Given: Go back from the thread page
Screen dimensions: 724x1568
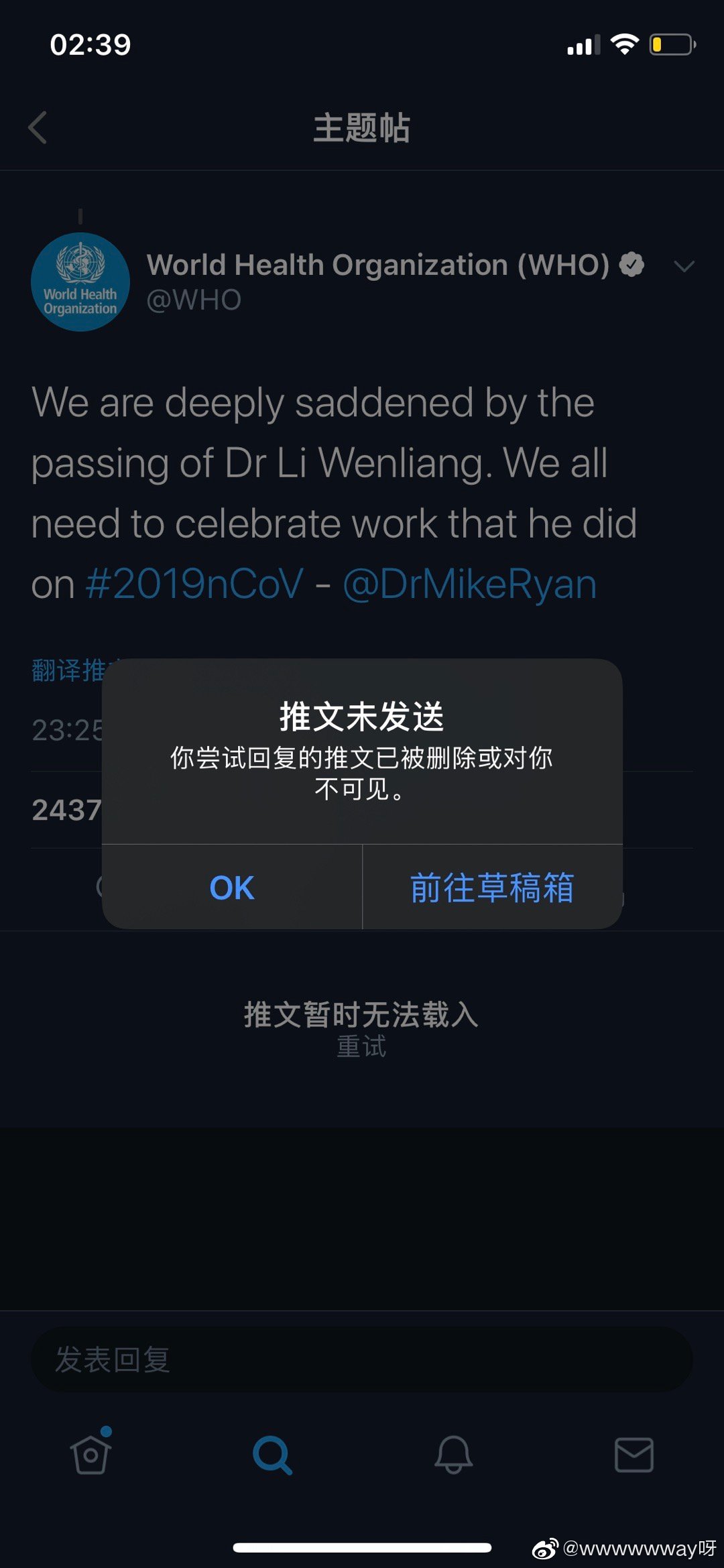Looking at the screenshot, I should click(38, 127).
